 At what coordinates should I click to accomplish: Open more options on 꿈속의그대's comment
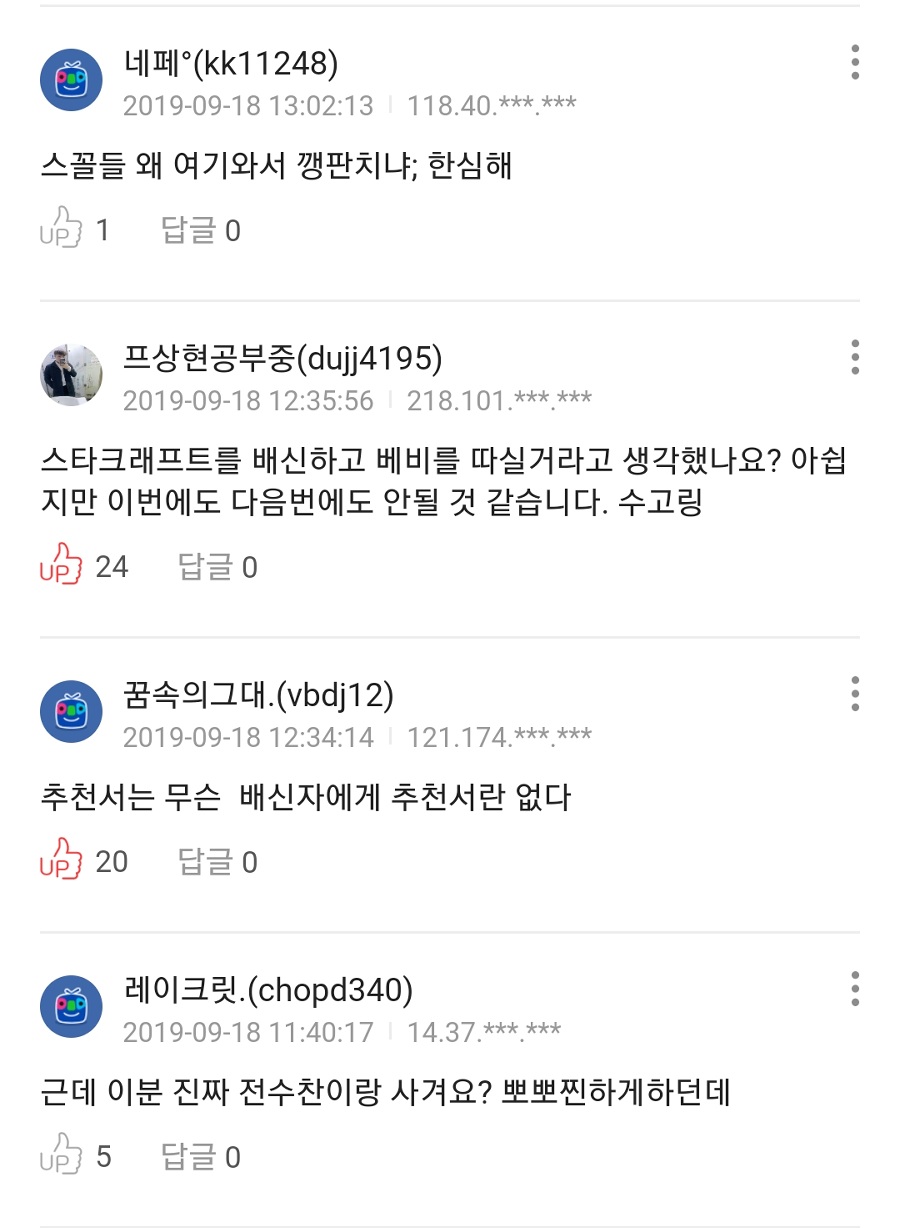856,692
